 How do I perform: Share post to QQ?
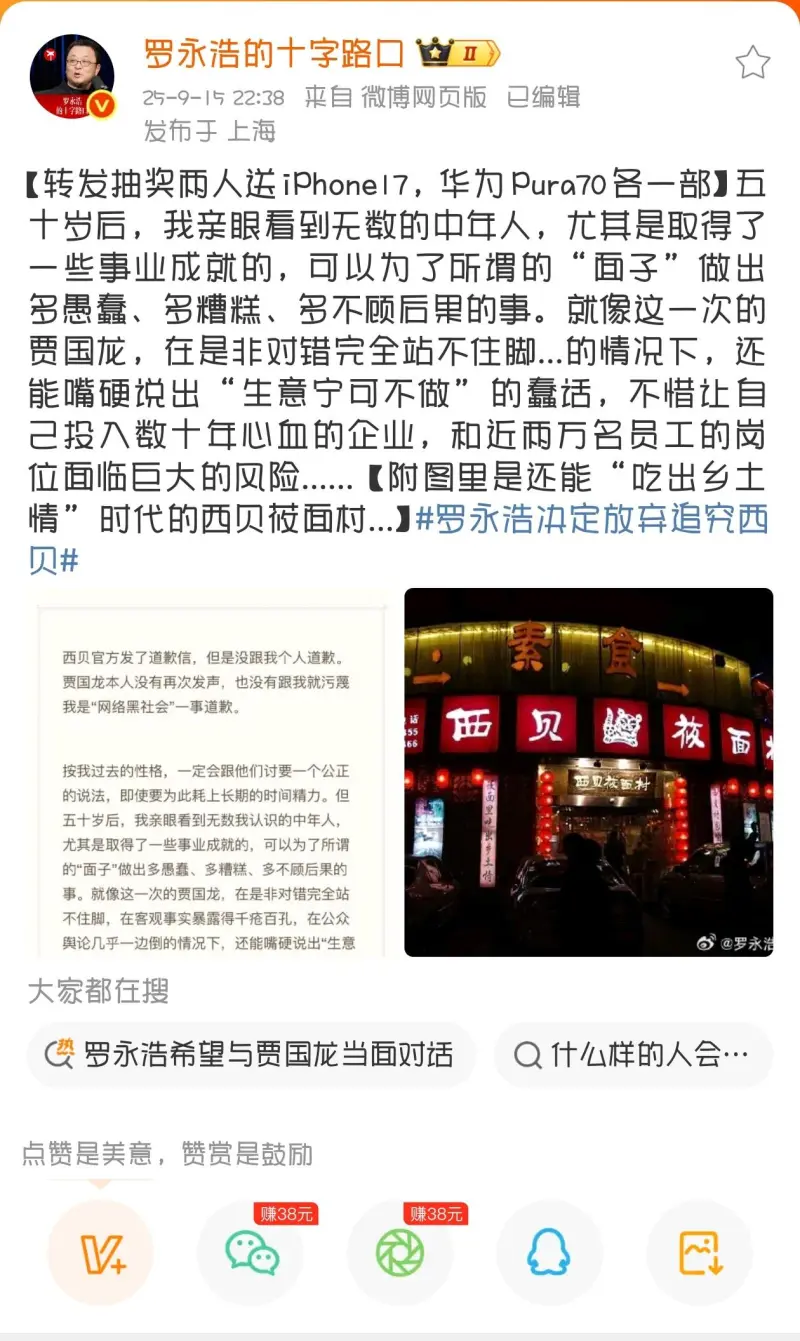(548, 1252)
